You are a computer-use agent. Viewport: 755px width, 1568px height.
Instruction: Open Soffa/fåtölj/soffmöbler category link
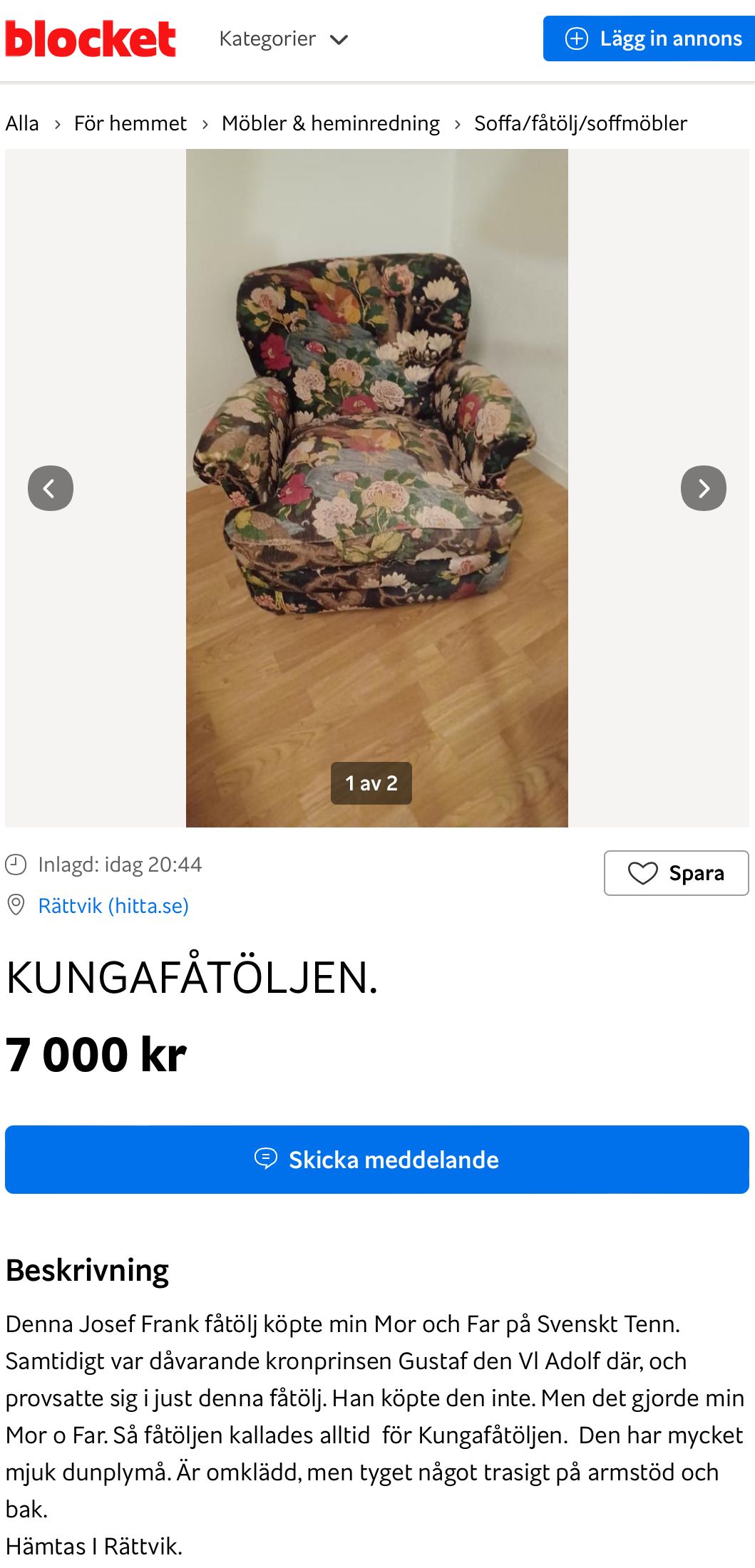[580, 123]
